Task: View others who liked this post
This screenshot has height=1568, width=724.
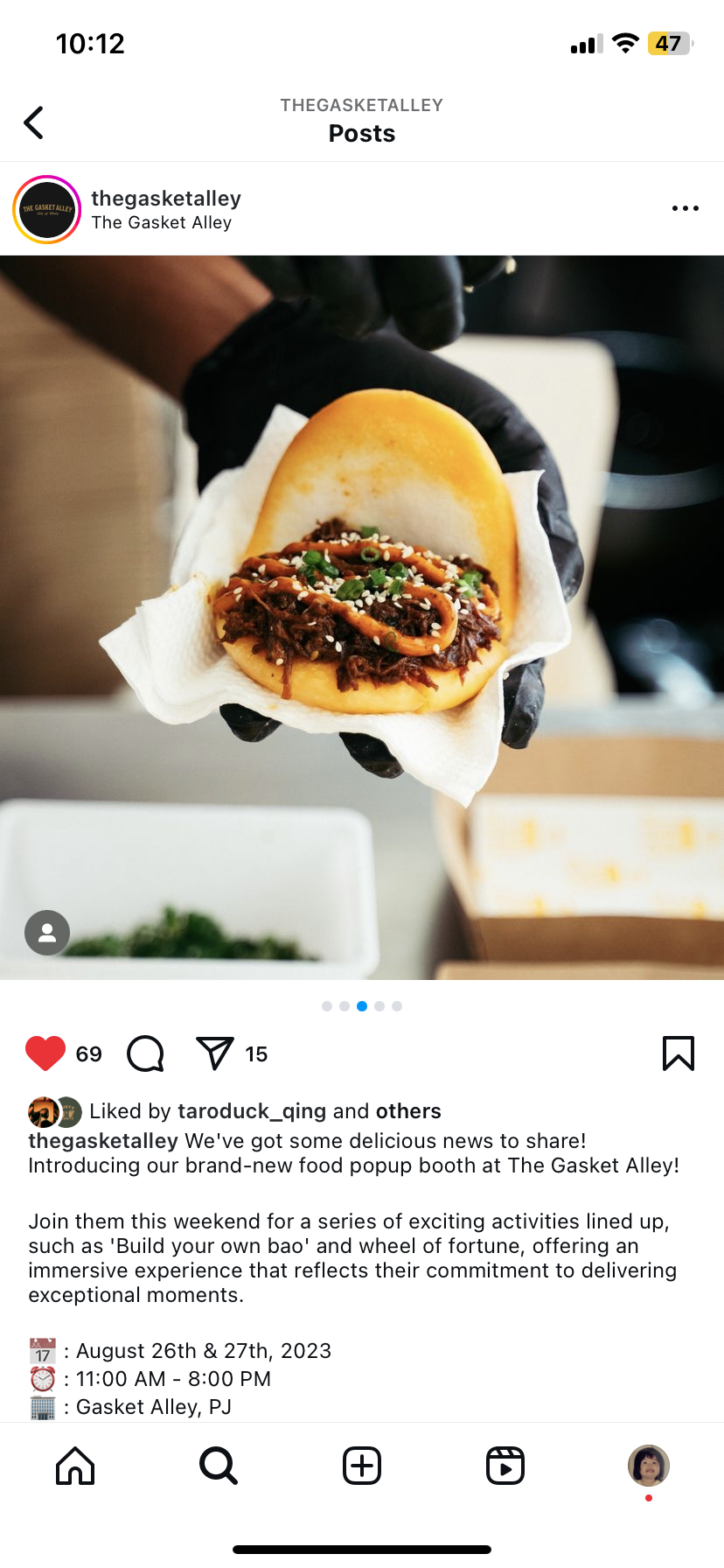Action: point(408,1111)
